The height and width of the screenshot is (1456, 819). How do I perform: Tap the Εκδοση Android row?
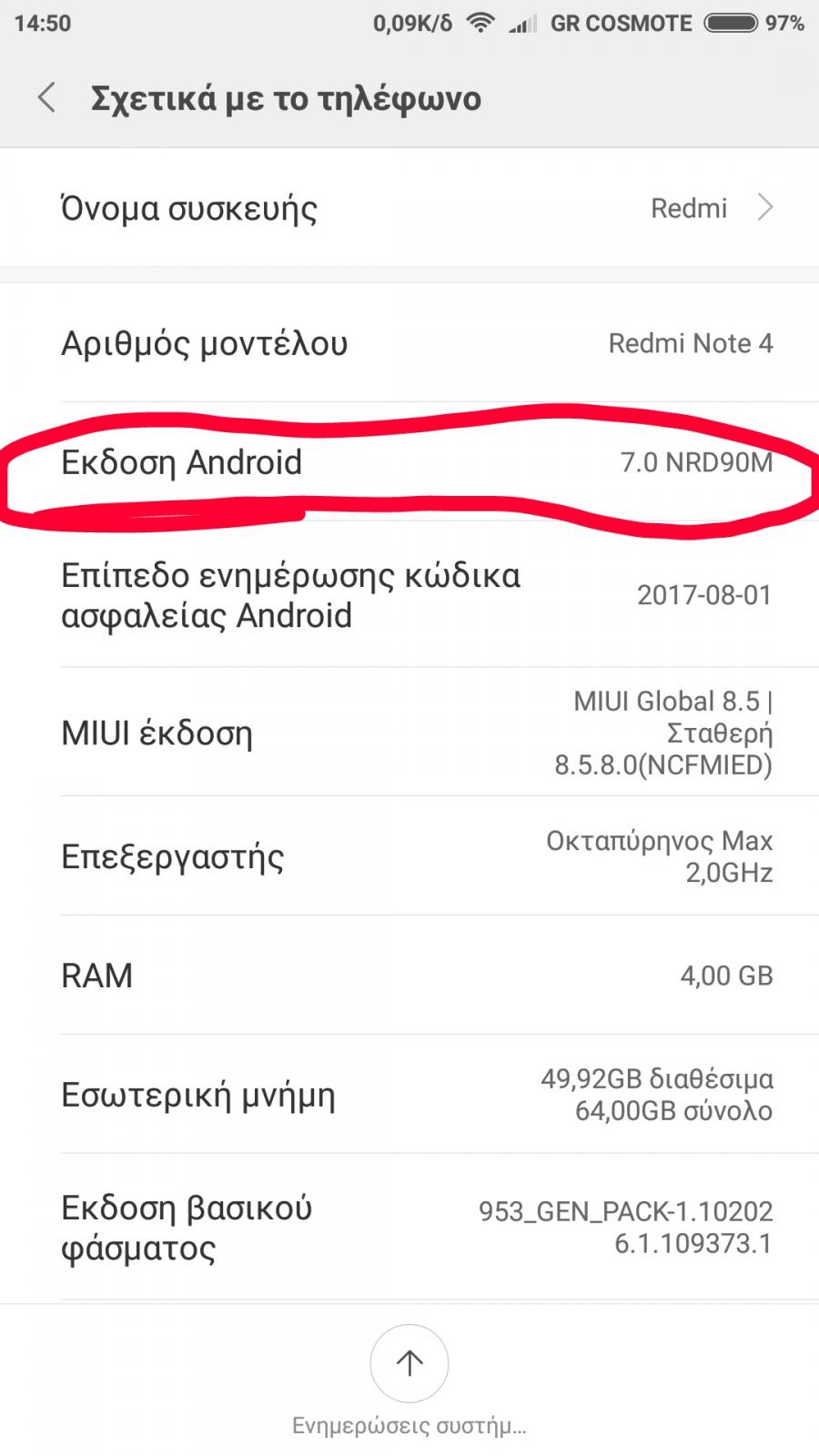(x=409, y=462)
